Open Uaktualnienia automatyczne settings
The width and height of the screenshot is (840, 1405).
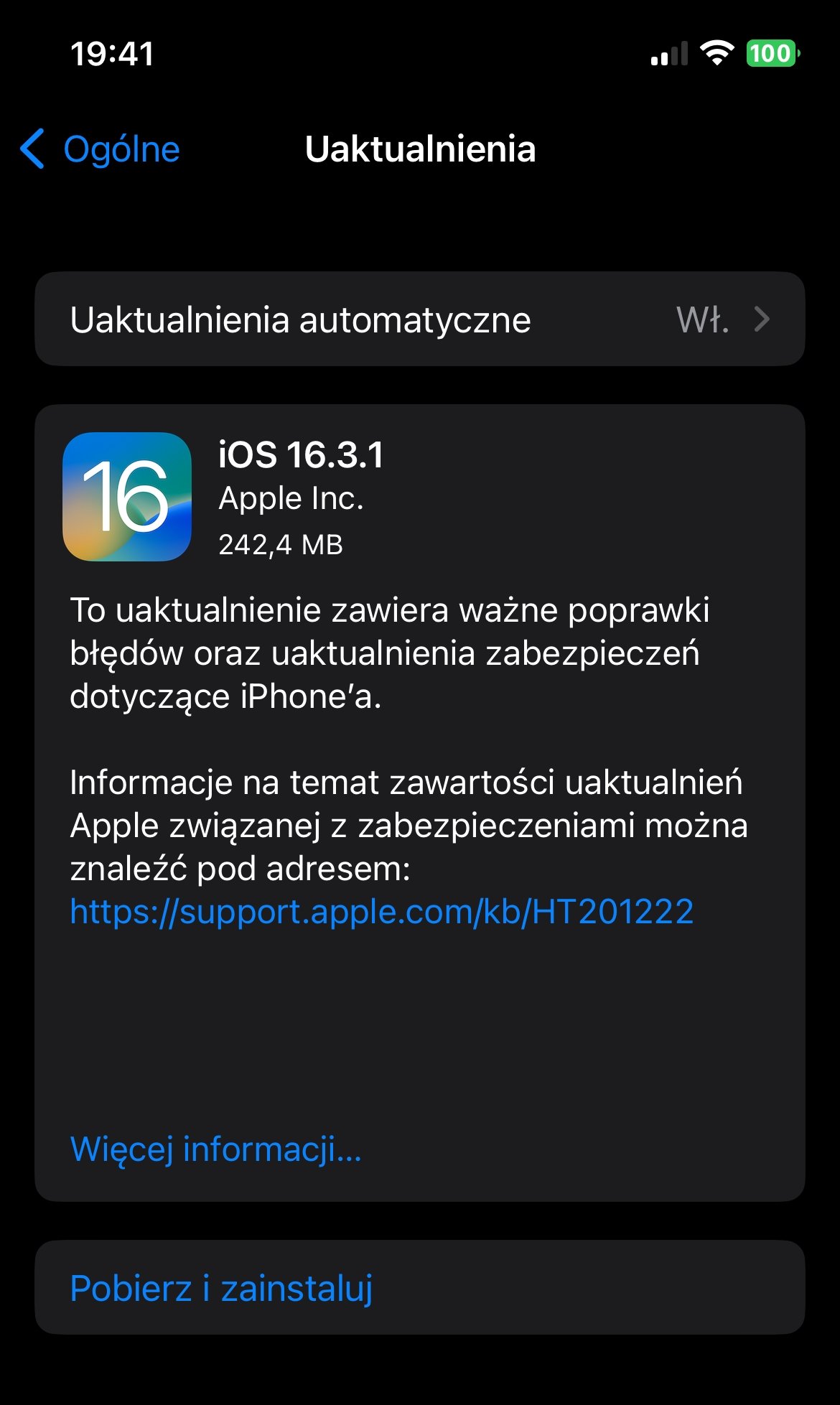pos(420,319)
